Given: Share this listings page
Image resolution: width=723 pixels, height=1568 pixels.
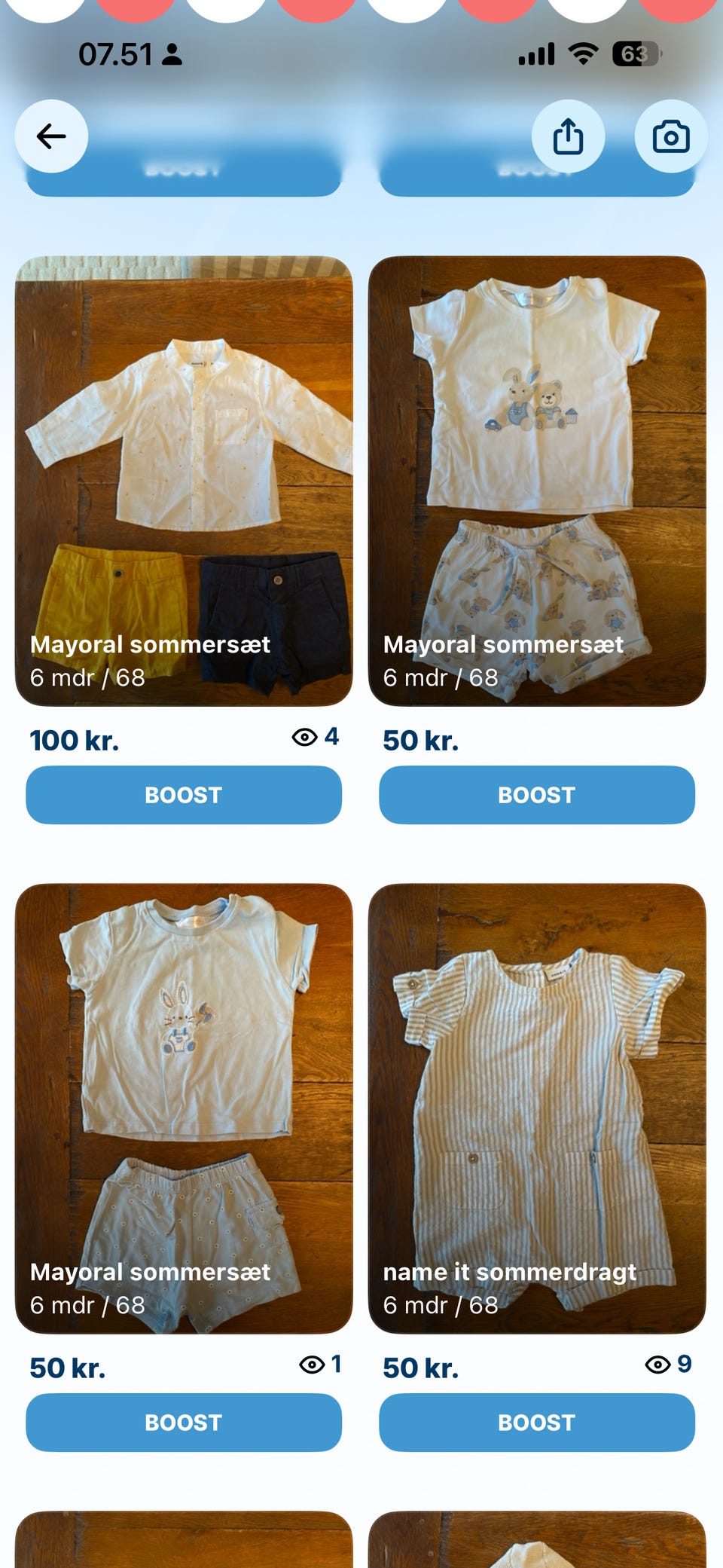Looking at the screenshot, I should coord(568,136).
